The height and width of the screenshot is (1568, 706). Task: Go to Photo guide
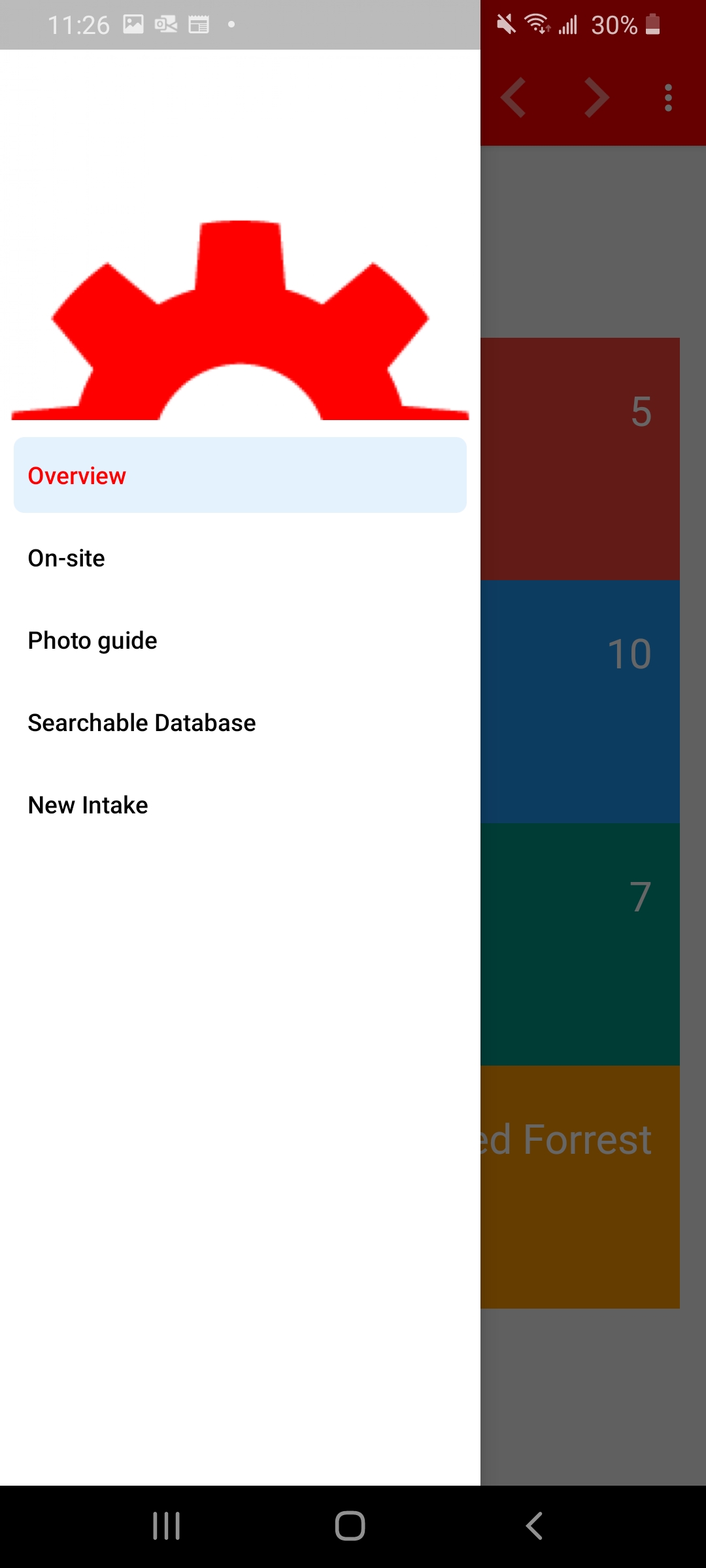(x=240, y=640)
